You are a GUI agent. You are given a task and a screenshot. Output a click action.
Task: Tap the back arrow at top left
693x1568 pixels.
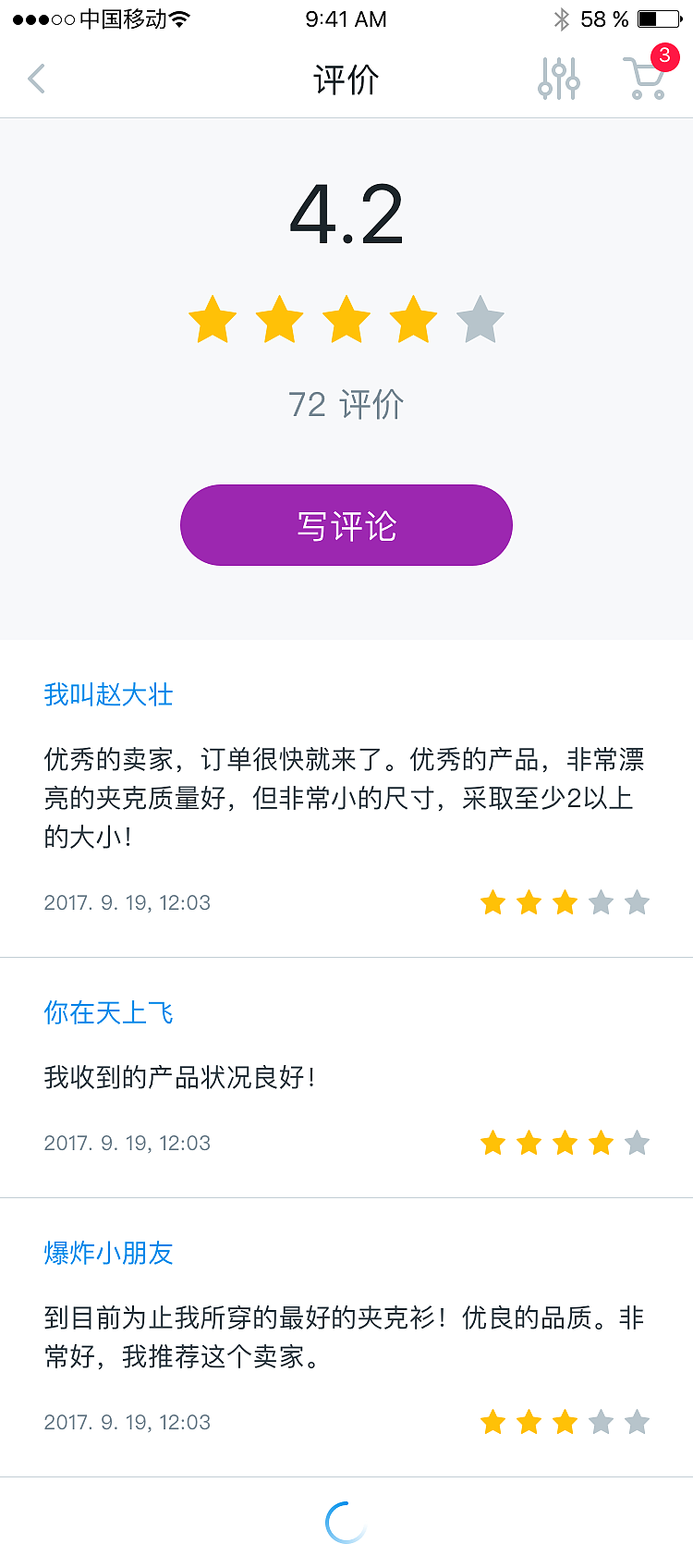click(x=37, y=79)
